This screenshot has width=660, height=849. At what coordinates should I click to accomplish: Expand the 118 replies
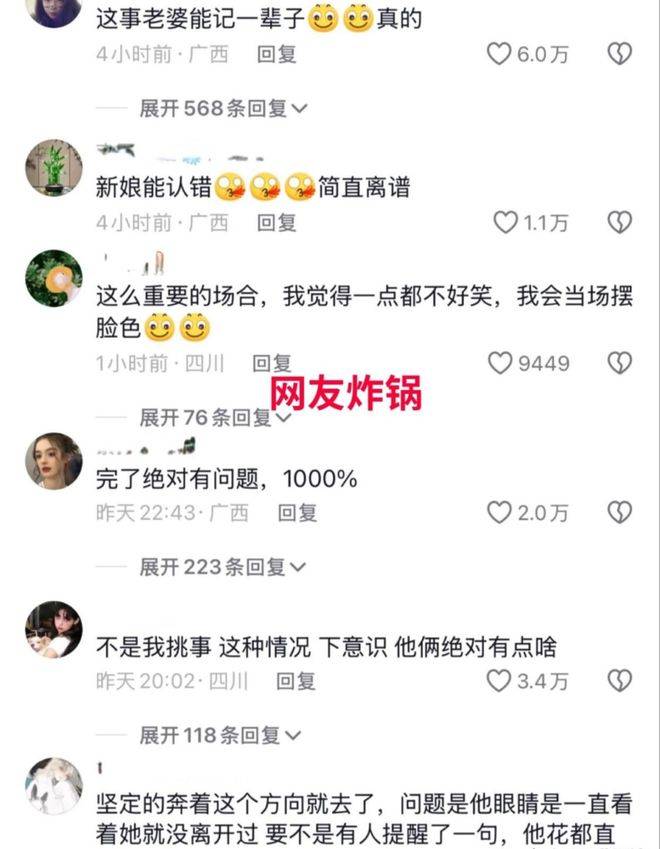220,736
